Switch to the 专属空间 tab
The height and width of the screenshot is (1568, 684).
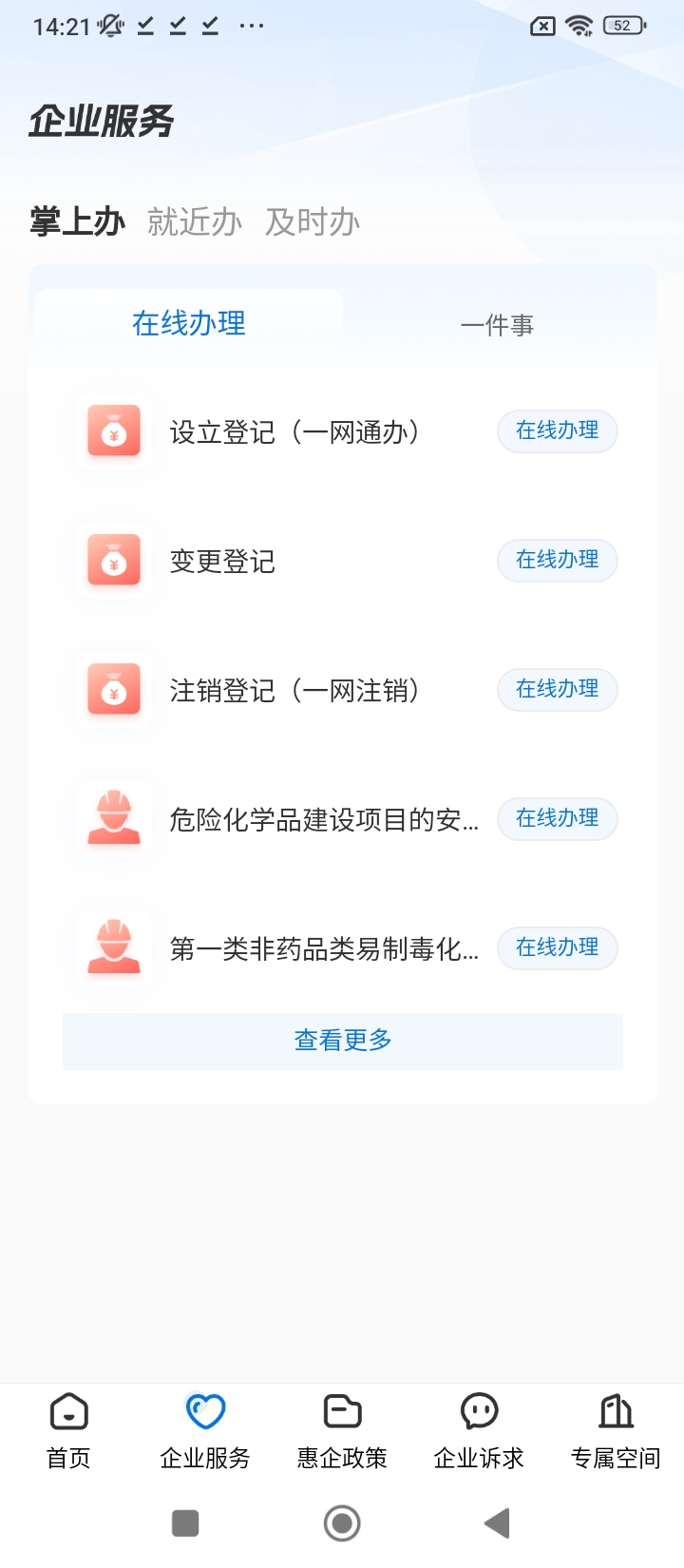coord(616,1431)
